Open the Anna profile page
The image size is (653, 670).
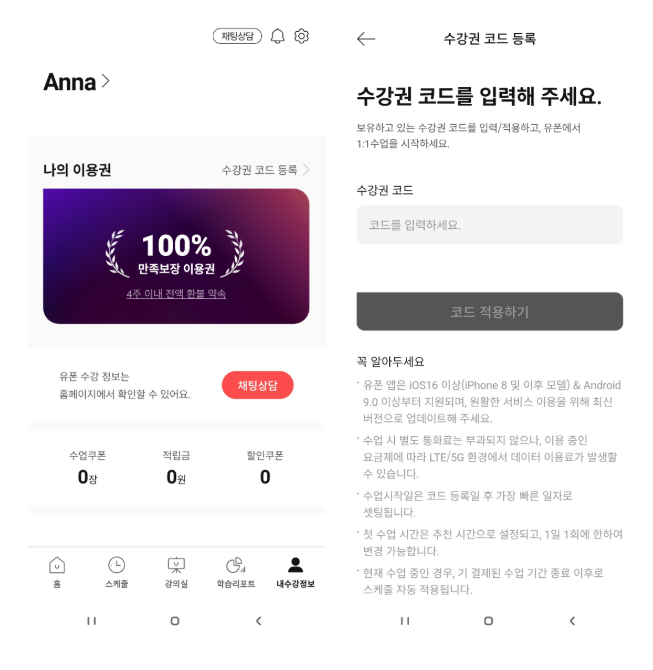(76, 82)
